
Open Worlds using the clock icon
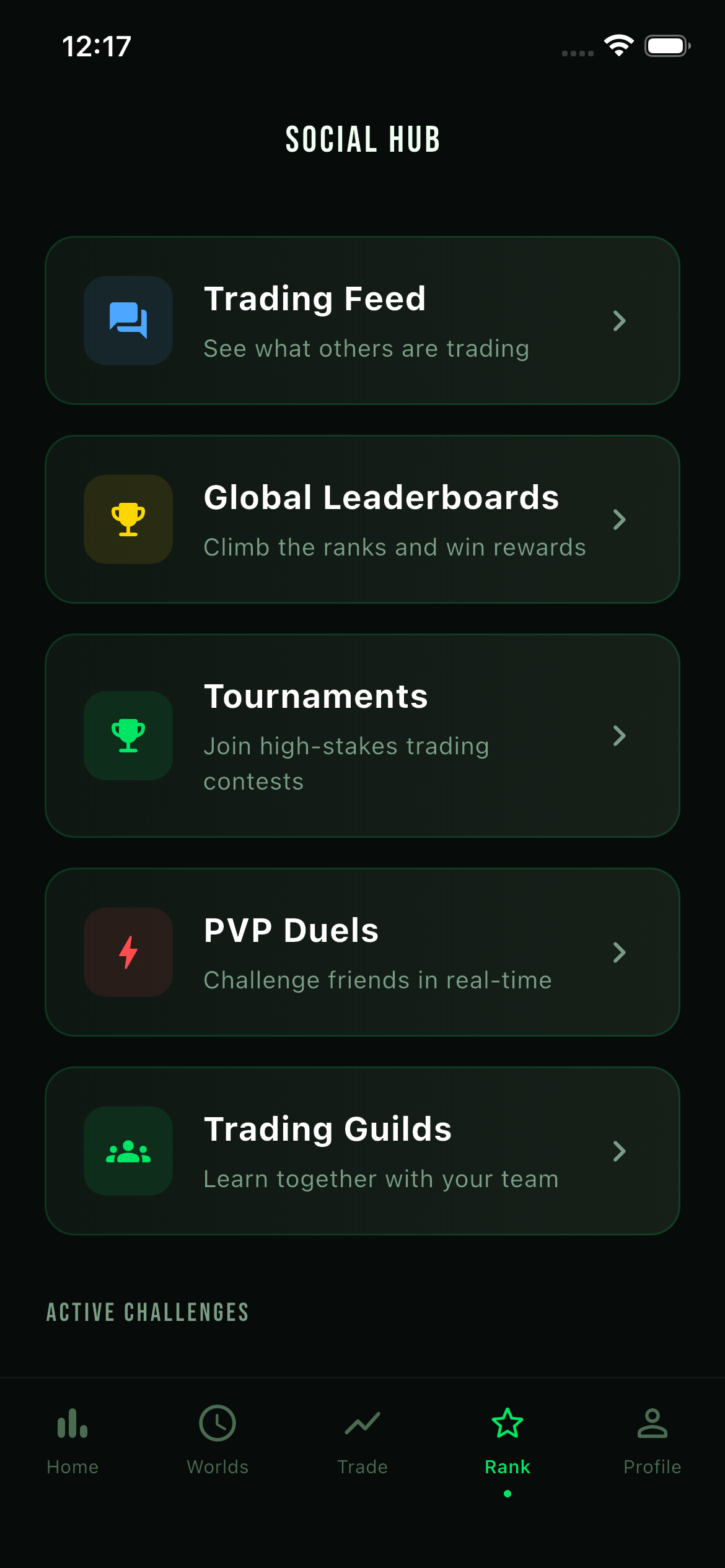(217, 1423)
